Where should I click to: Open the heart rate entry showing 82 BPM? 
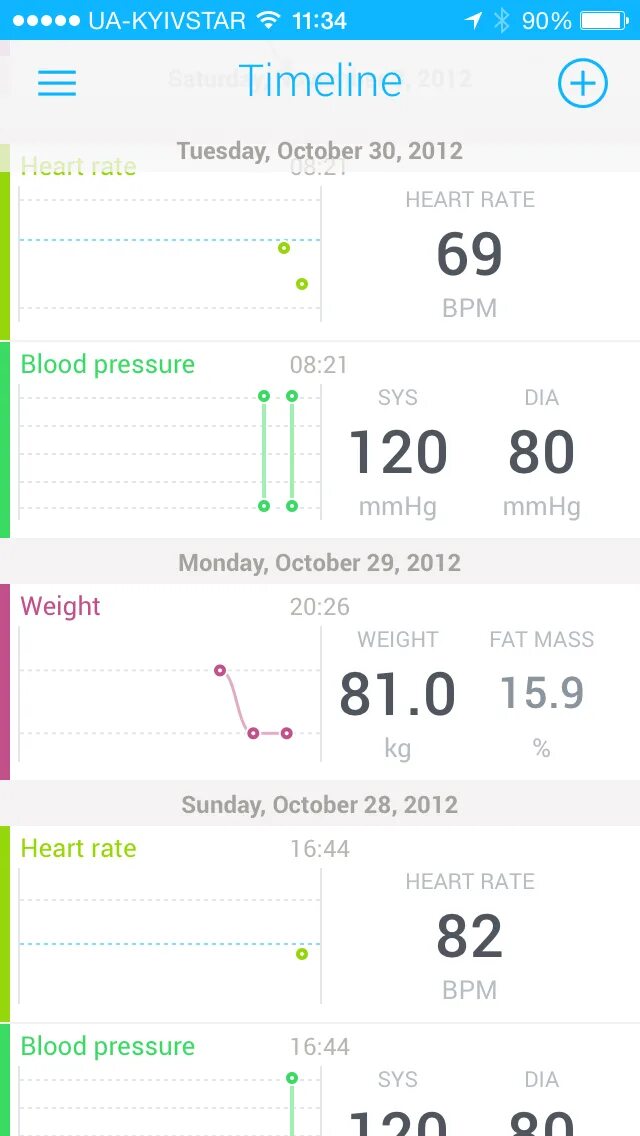[470, 936]
